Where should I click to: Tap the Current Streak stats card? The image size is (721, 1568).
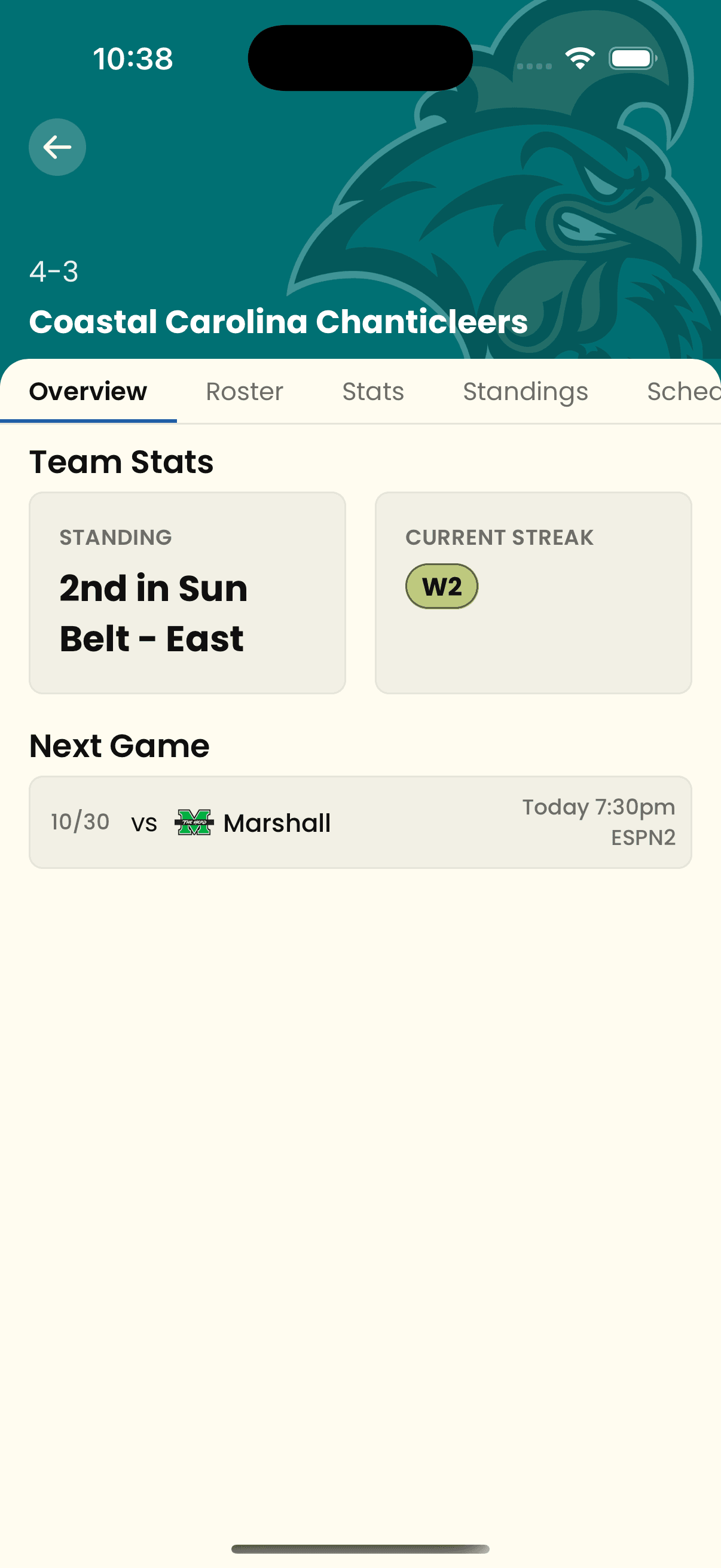click(533, 592)
